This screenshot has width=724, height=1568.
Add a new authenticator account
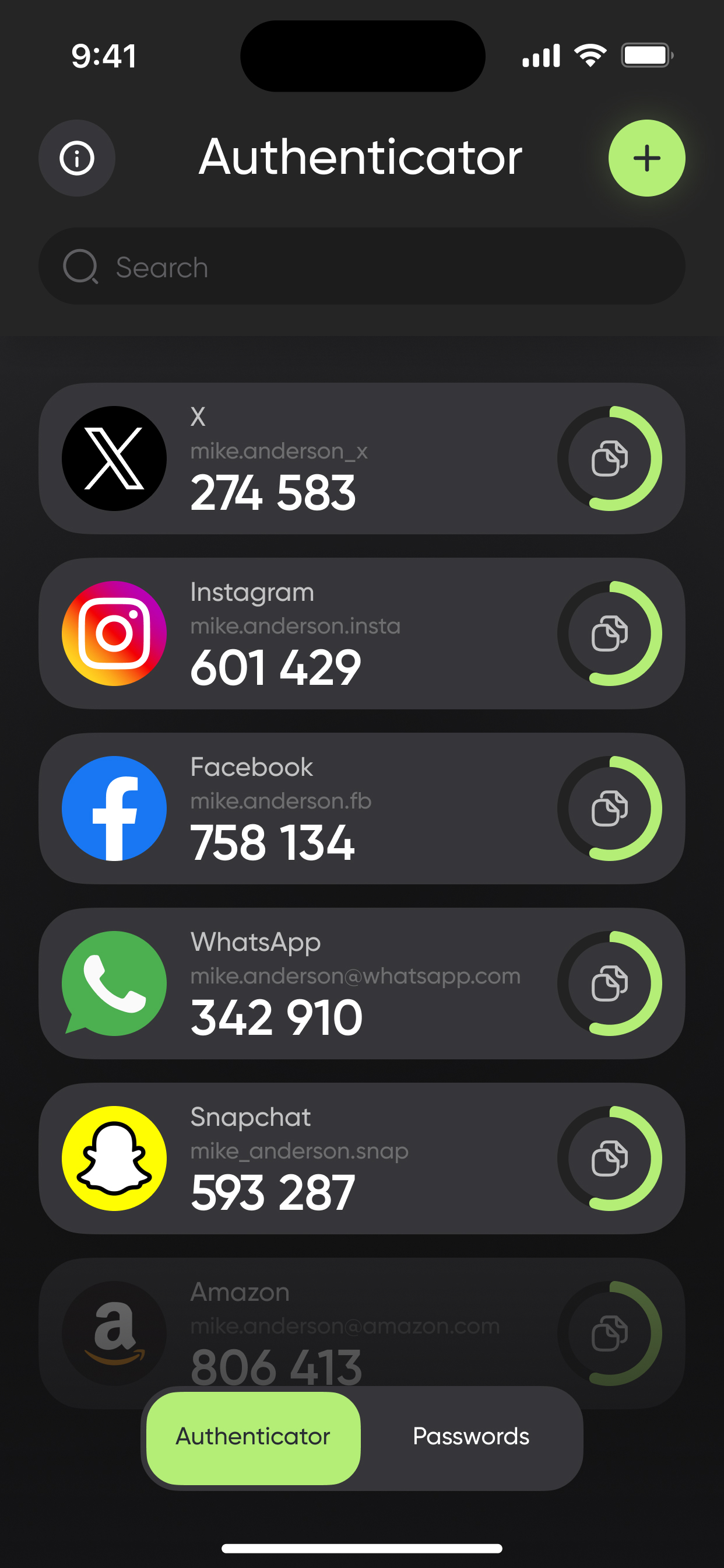pyautogui.click(x=647, y=157)
